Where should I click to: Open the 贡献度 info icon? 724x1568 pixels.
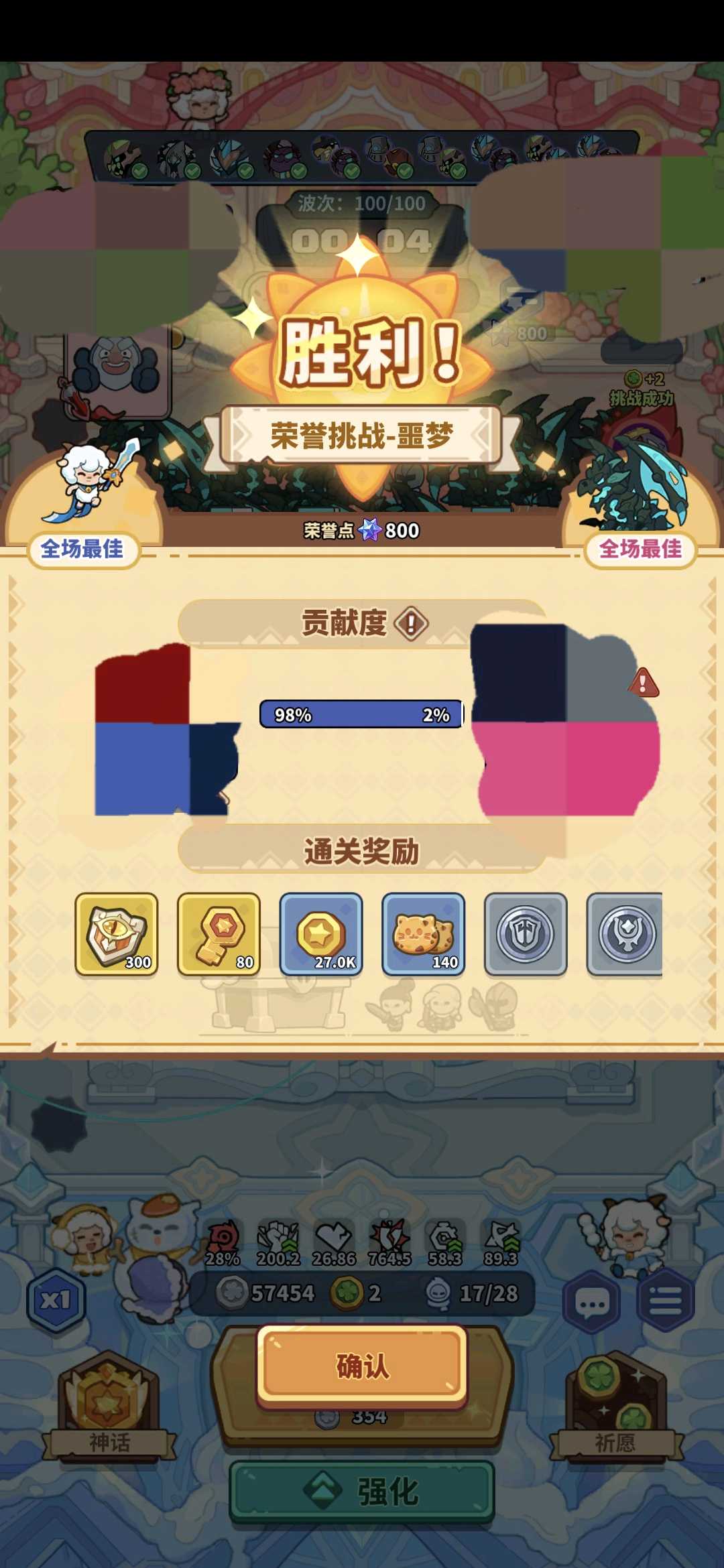pyautogui.click(x=411, y=624)
